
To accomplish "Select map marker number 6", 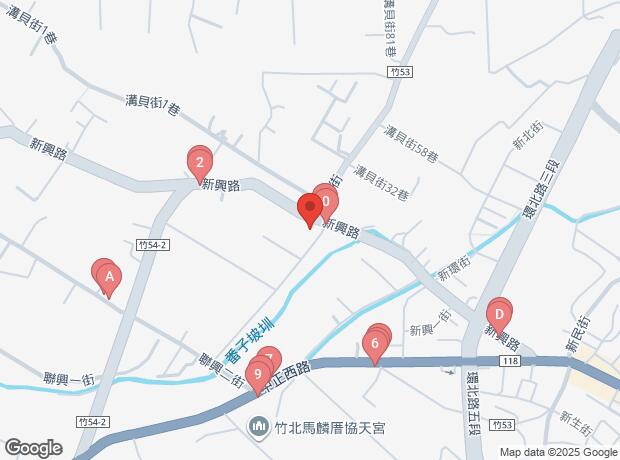I will tap(375, 345).
